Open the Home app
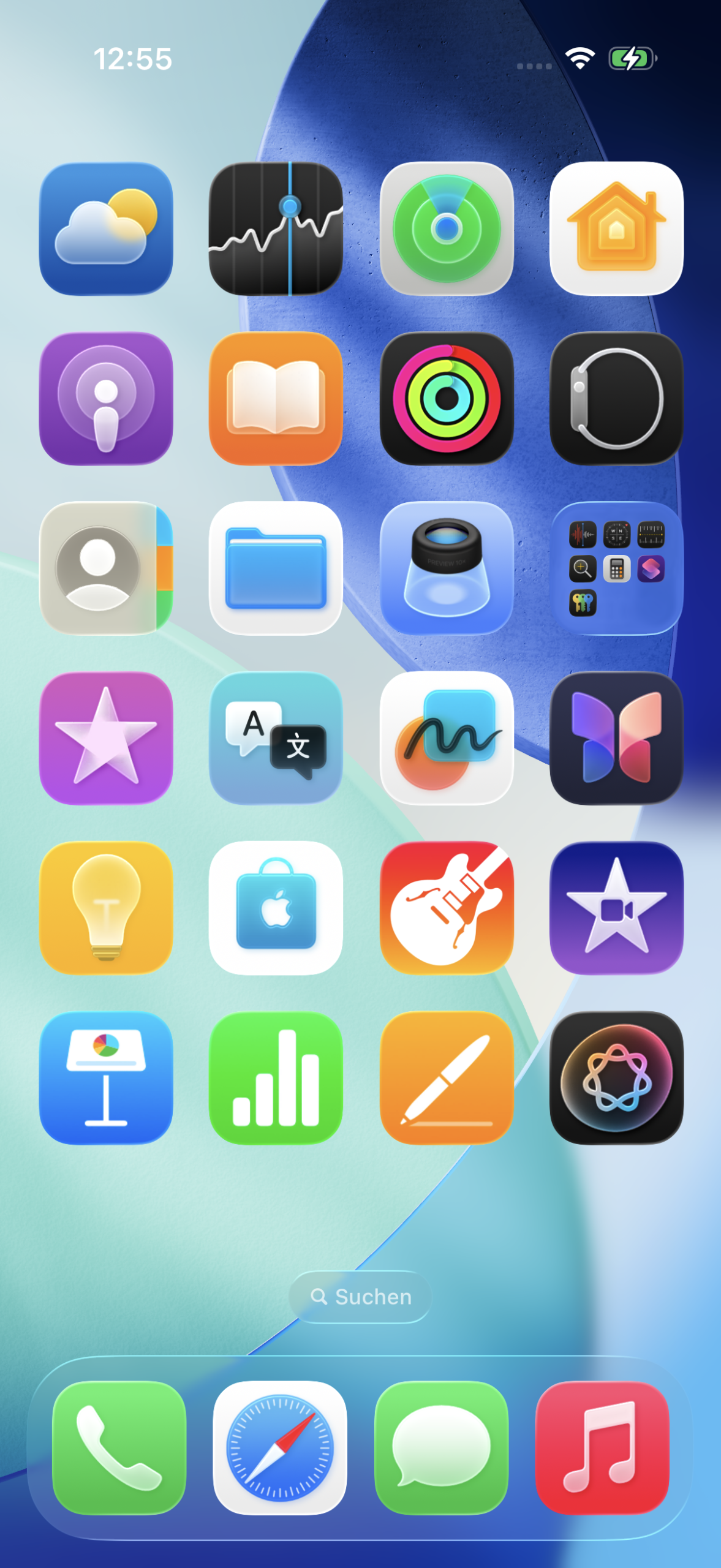721x1568 pixels. (x=616, y=228)
